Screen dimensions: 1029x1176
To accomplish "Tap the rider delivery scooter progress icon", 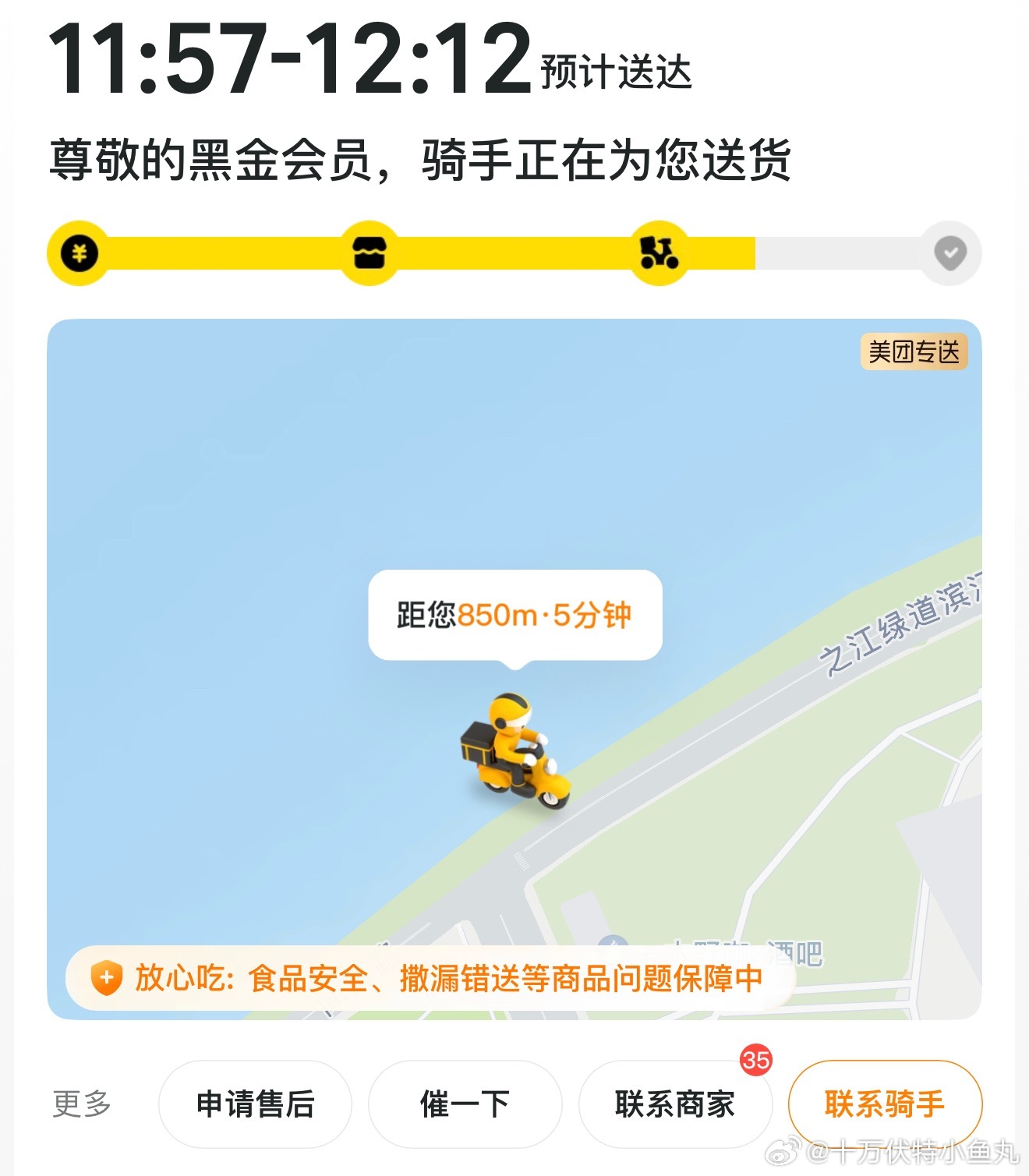I will [659, 253].
